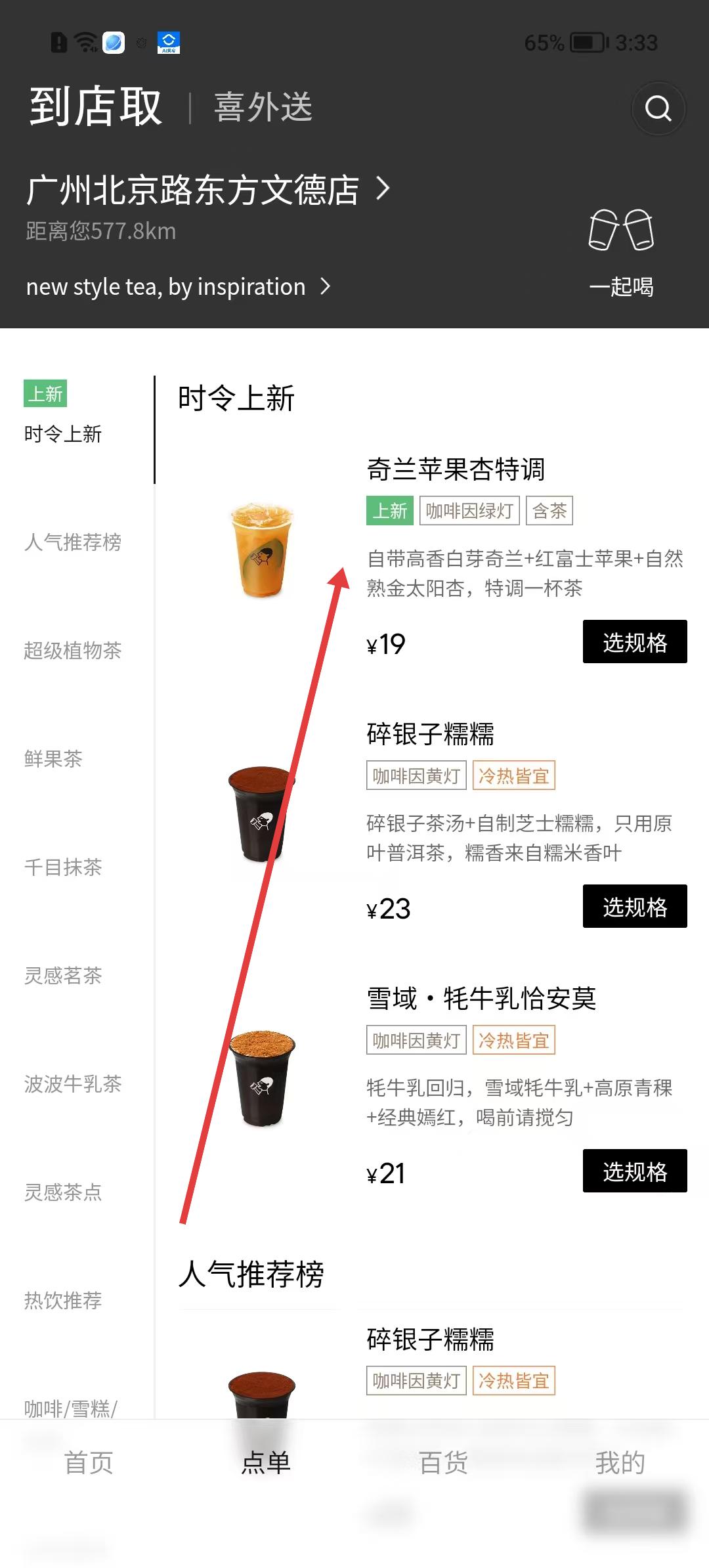Select the 波波牛乳茶 category

coord(73,1084)
